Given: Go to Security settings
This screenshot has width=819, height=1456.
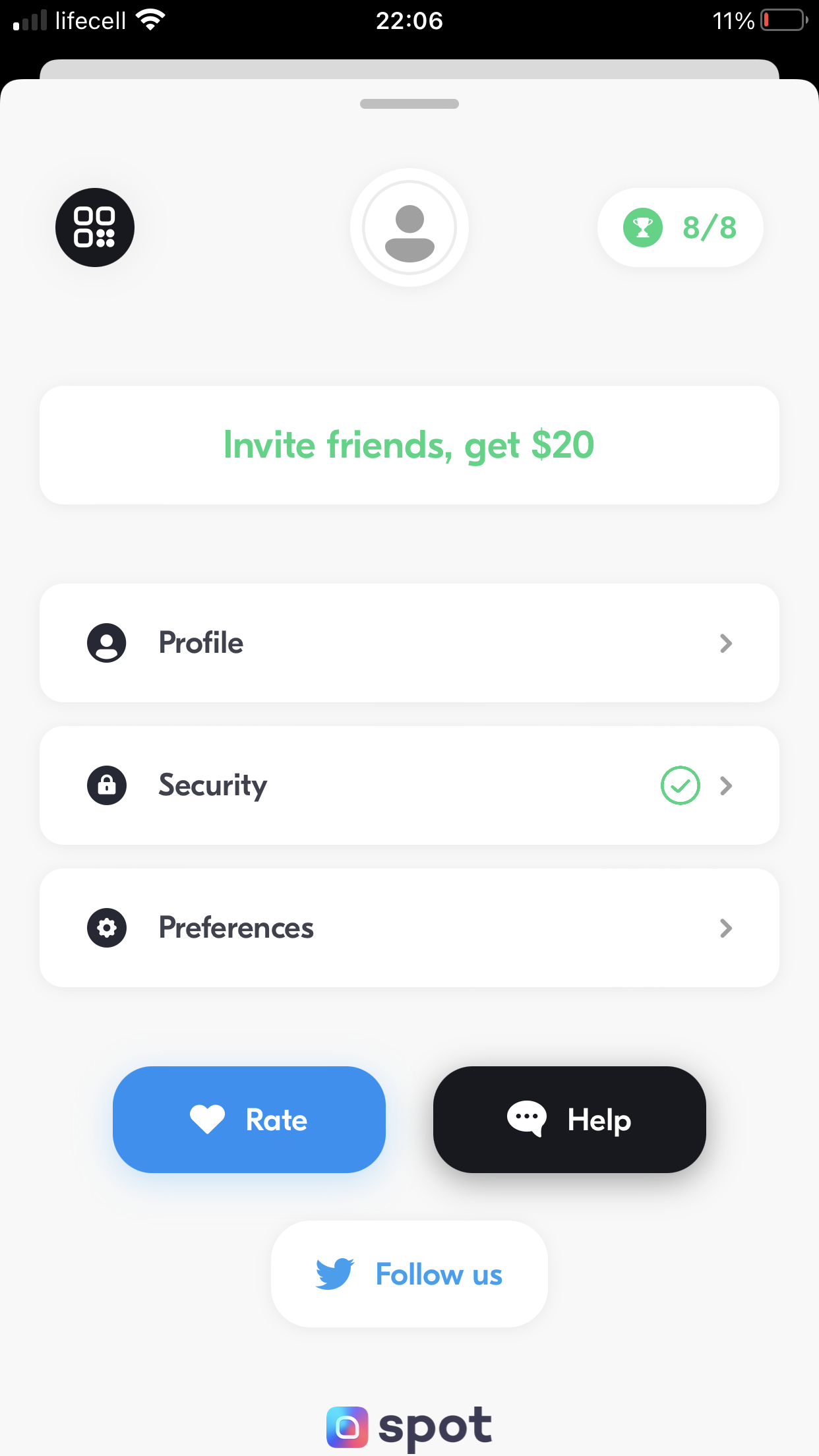Looking at the screenshot, I should click(409, 785).
